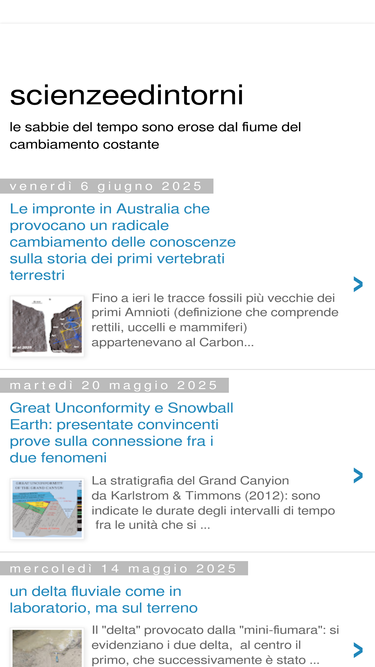Open article about Le impronte in Australia
Screen dimensions: 375x667
click(122, 242)
